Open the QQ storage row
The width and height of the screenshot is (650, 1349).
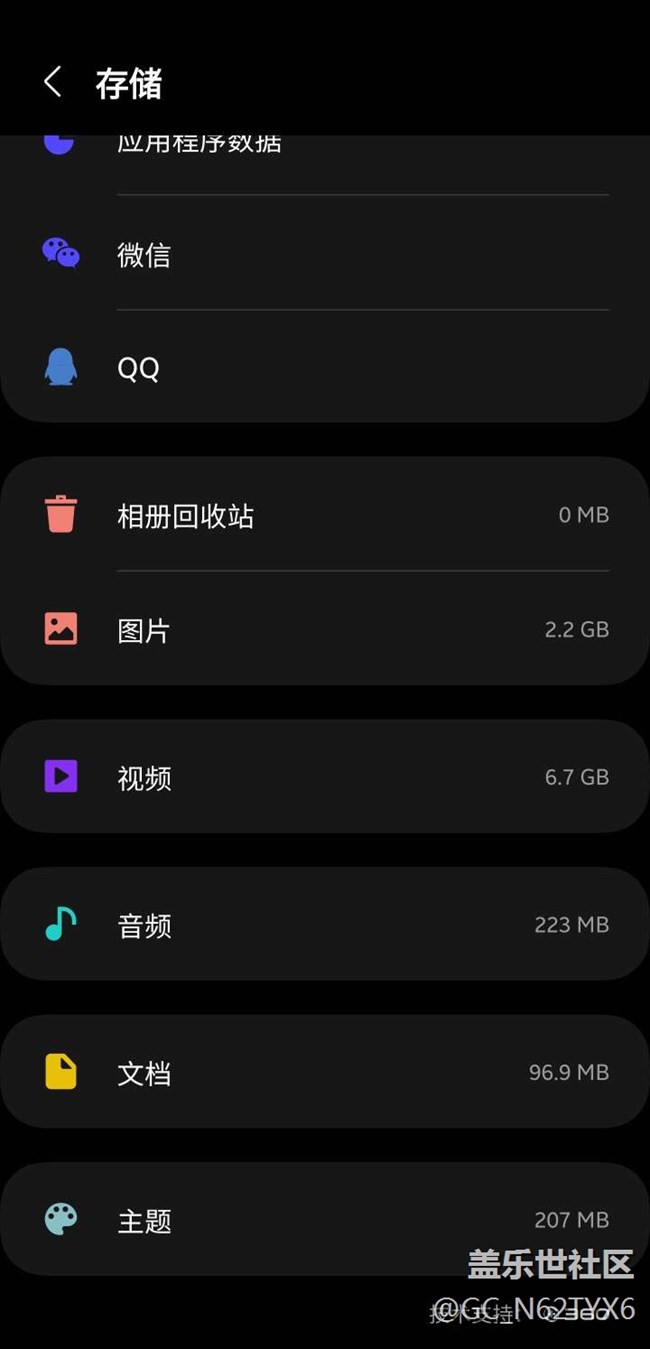click(x=324, y=368)
